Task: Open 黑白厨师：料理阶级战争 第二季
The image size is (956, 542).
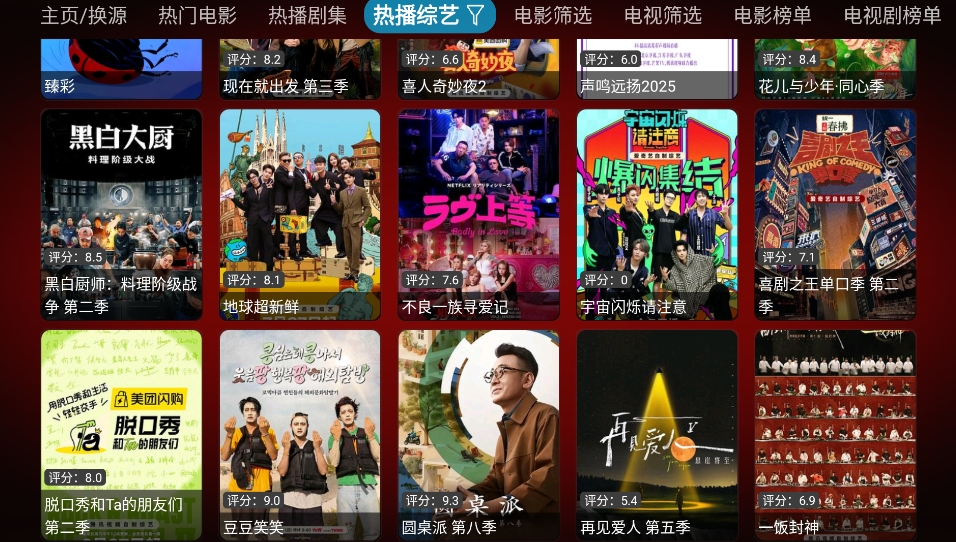Action: point(121,214)
